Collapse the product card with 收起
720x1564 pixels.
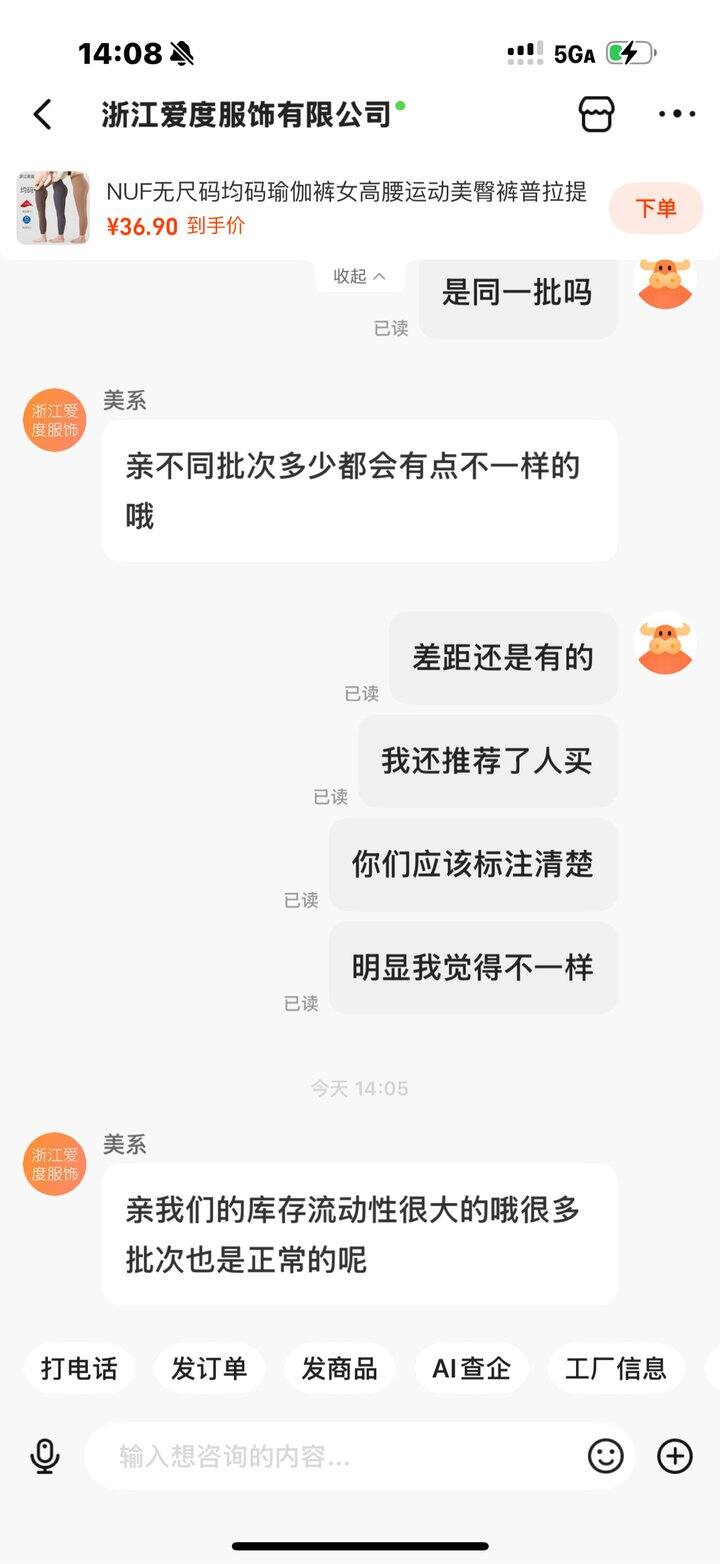(360, 276)
